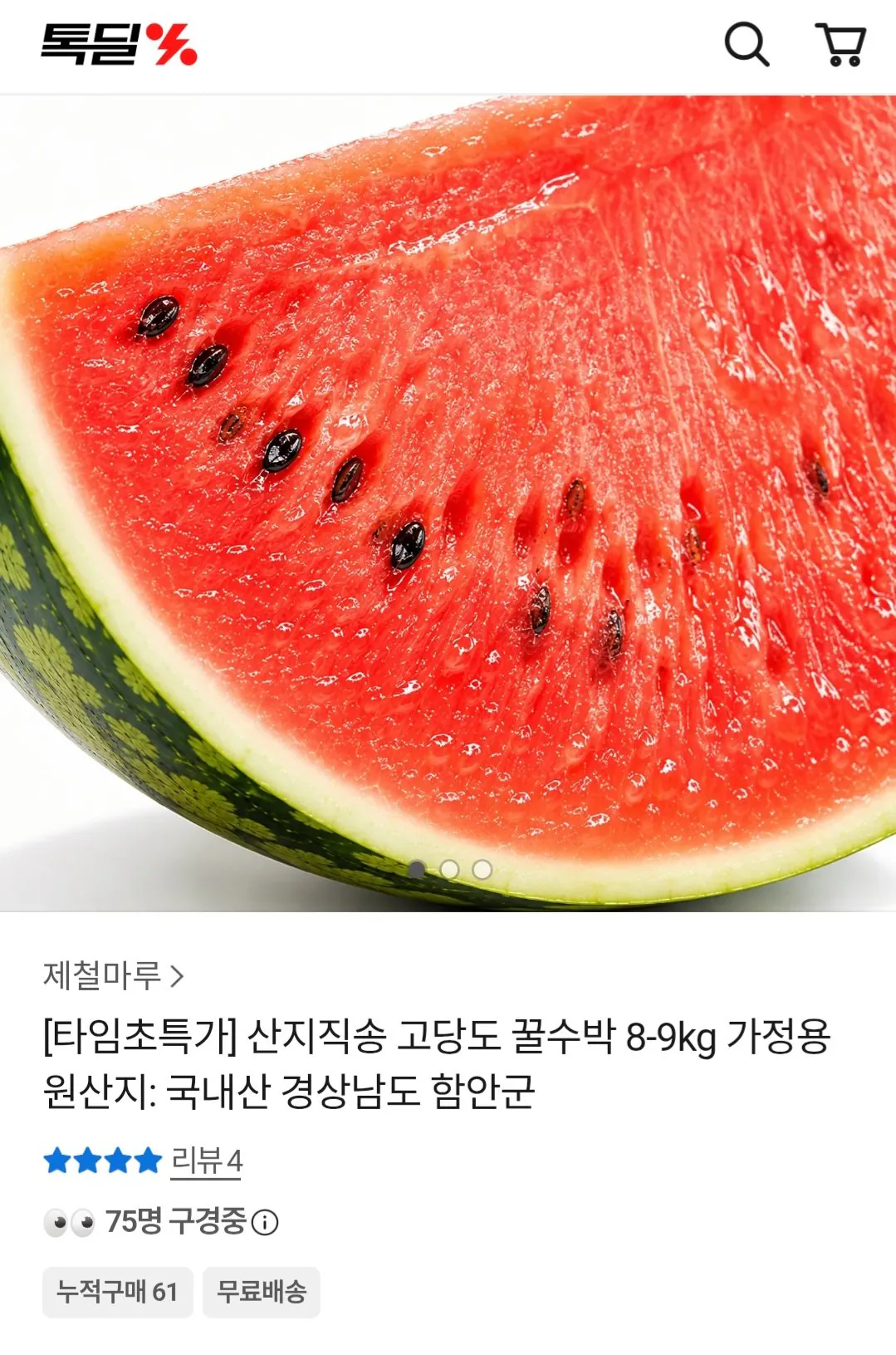This screenshot has width=896, height=1355.
Task: Open the watermelon product image
Action: point(448,503)
